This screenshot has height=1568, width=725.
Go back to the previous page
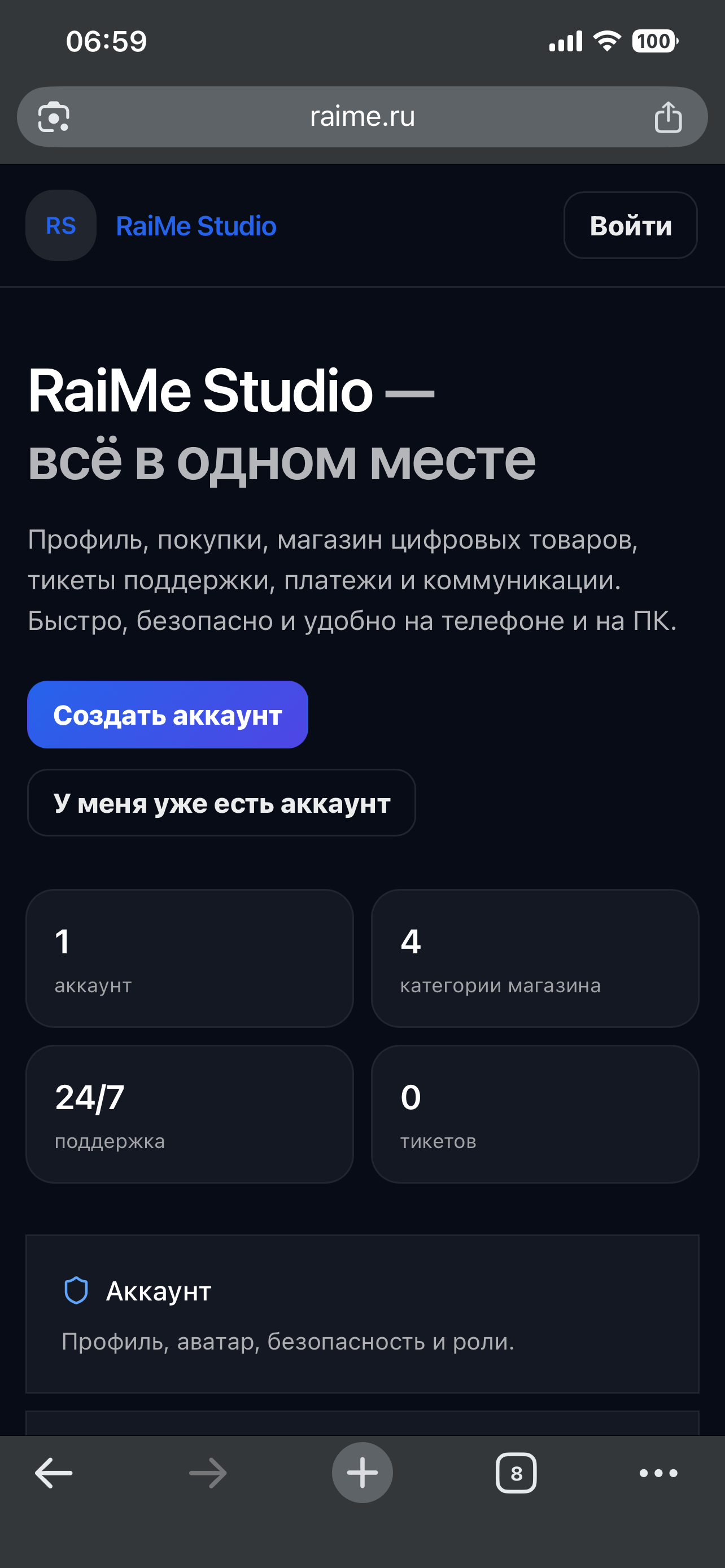tap(54, 1473)
